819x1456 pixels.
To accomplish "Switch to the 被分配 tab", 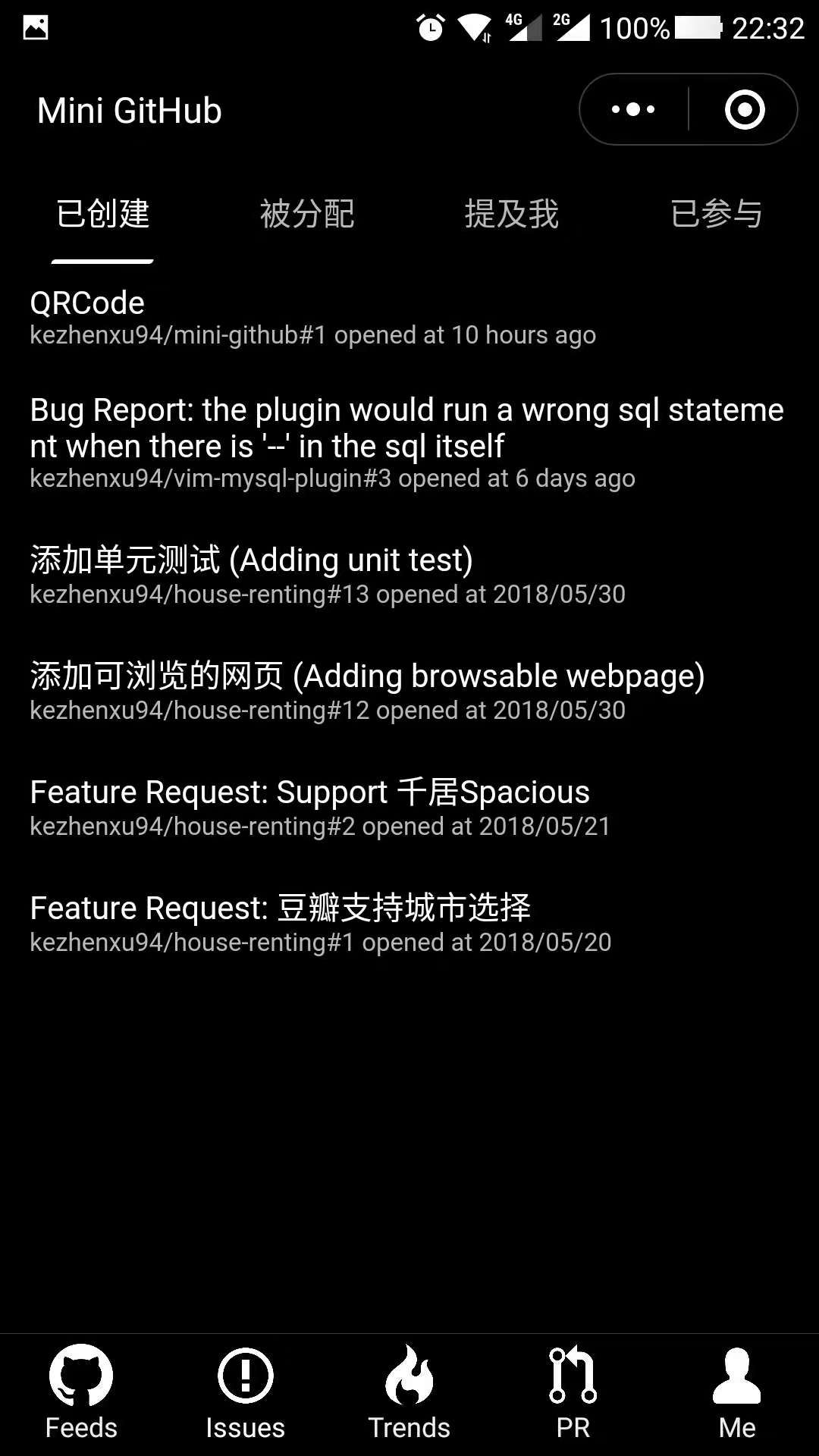I will (x=307, y=214).
